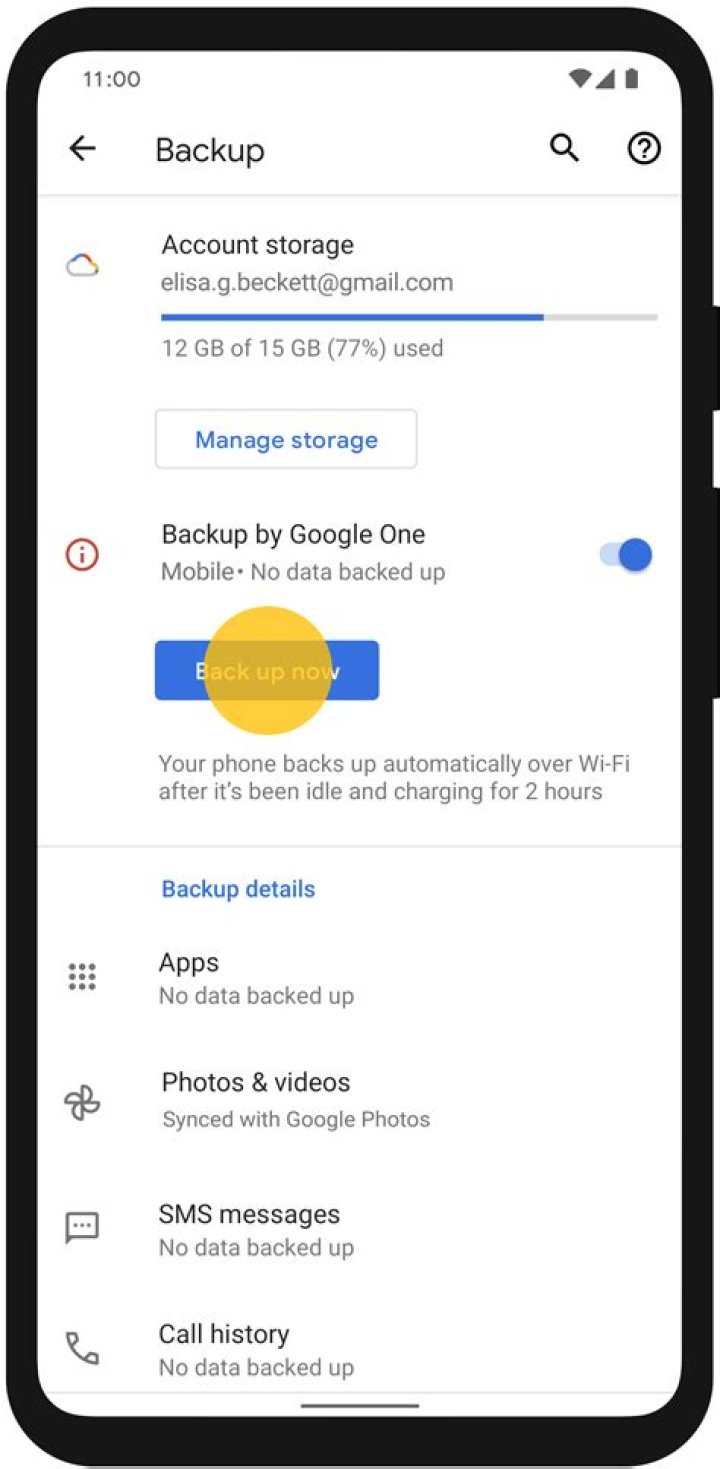Disable Backup by Google One

(x=627, y=555)
